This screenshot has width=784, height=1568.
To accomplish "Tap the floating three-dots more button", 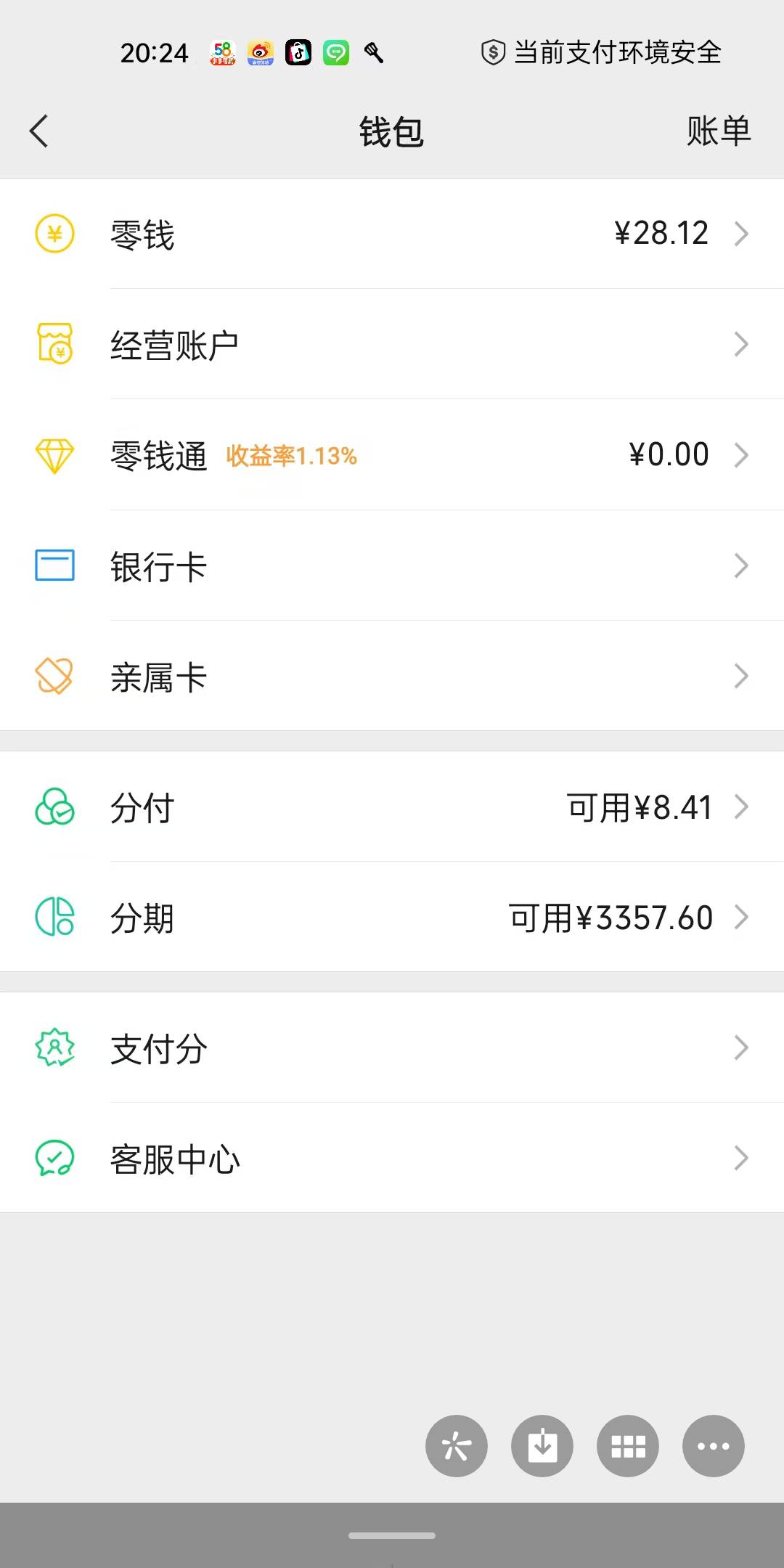I will point(714,1446).
